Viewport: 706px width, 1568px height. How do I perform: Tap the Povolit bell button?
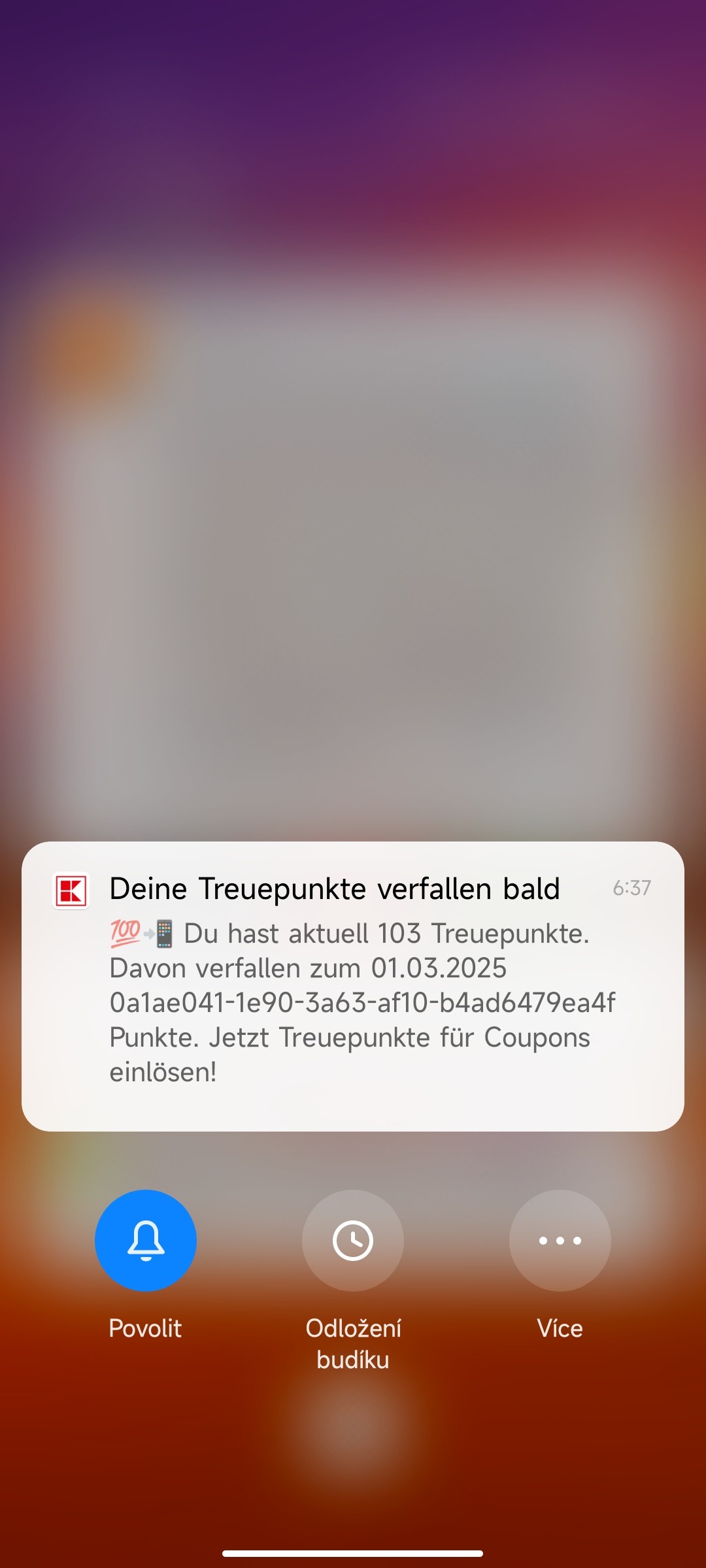click(146, 1240)
